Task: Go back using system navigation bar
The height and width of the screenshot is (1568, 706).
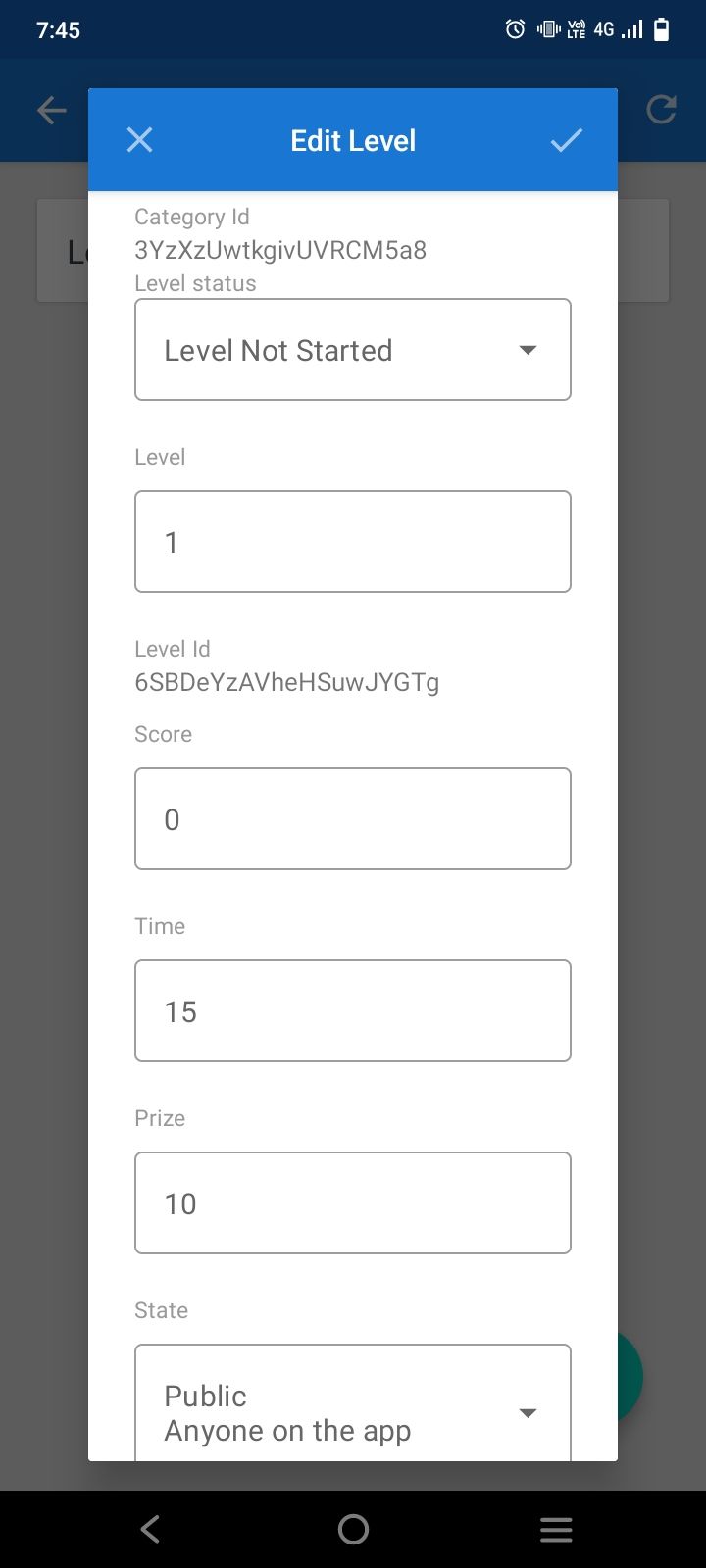Action: coord(150,1529)
